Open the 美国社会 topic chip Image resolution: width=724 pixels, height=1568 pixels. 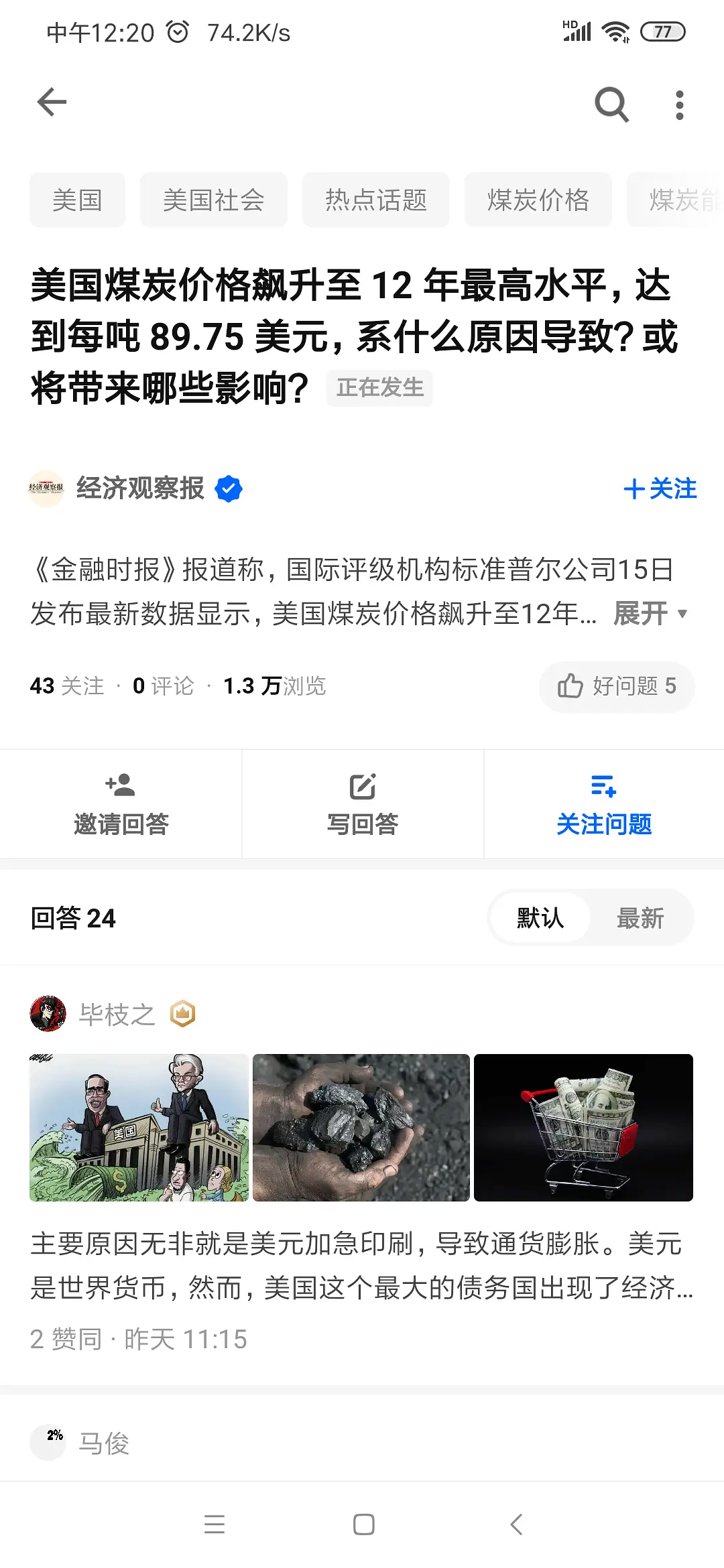213,200
